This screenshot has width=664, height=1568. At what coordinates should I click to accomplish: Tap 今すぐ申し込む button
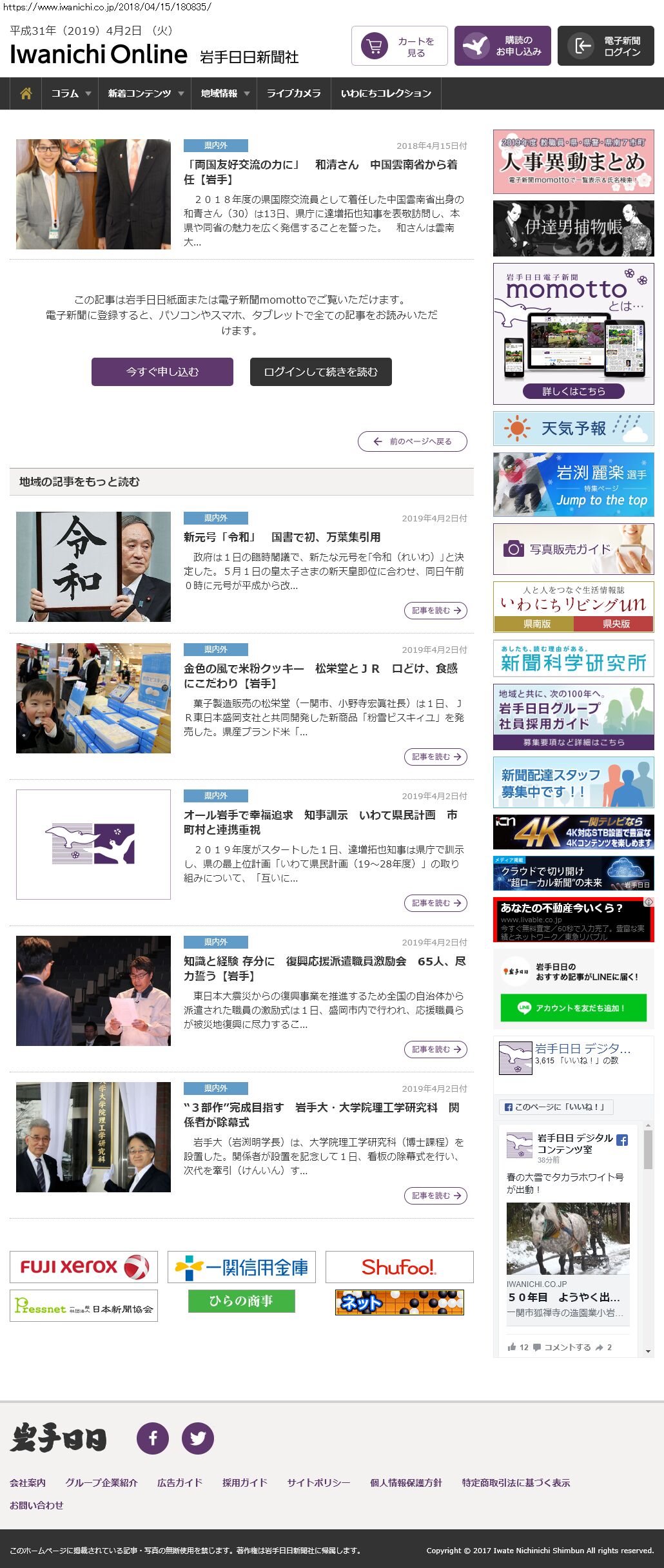[x=162, y=372]
